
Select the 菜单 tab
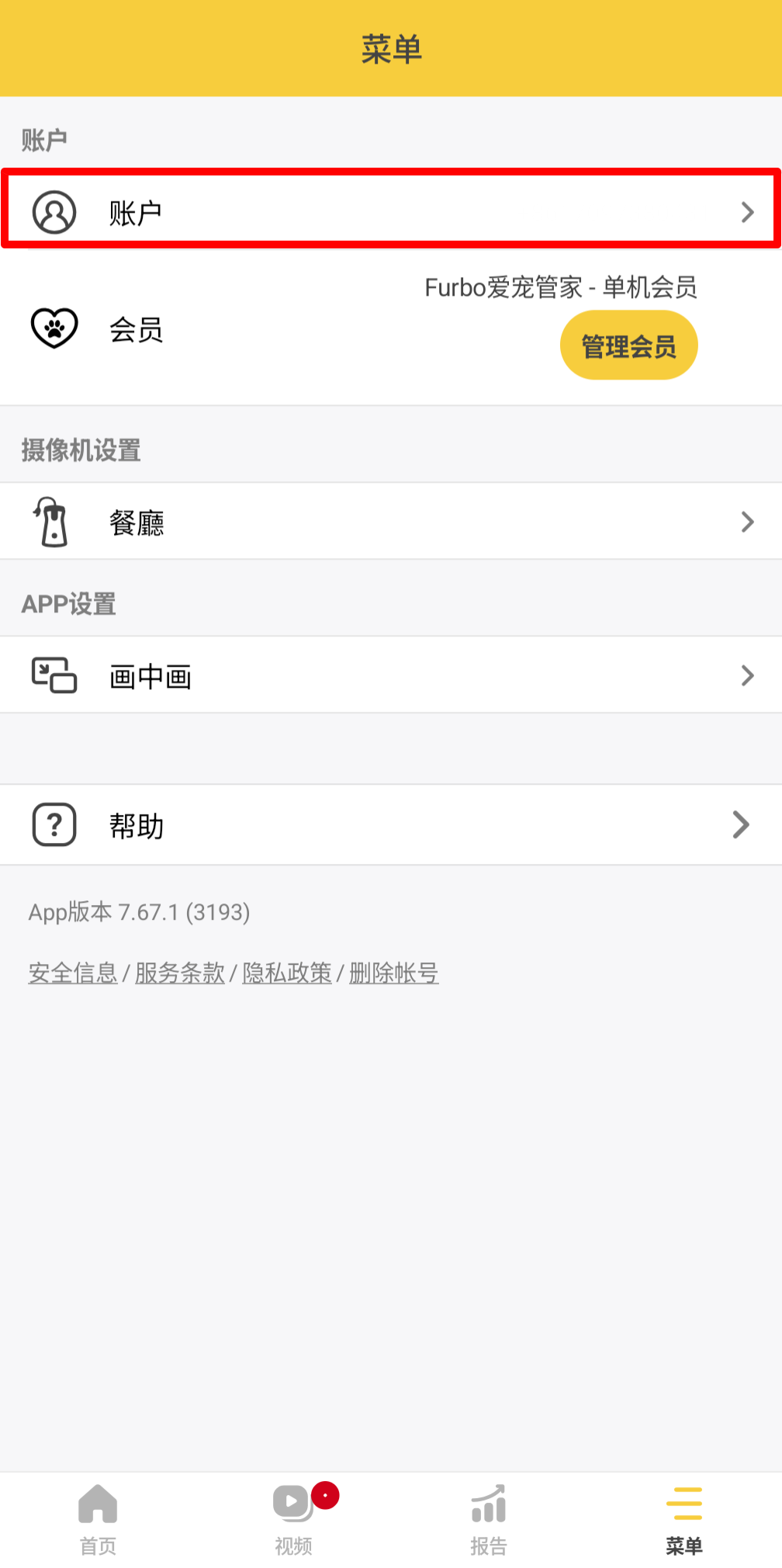(684, 1519)
